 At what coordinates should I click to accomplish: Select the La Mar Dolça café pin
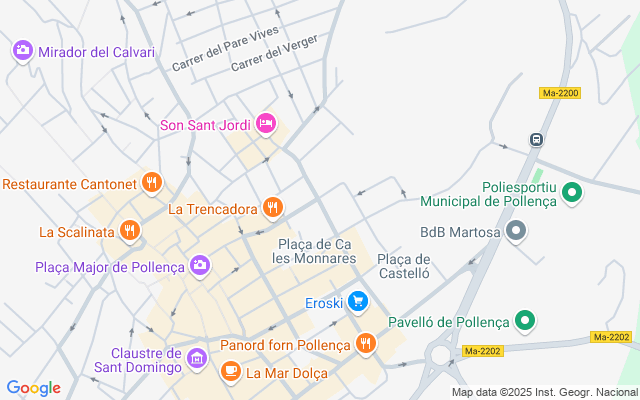[230, 372]
